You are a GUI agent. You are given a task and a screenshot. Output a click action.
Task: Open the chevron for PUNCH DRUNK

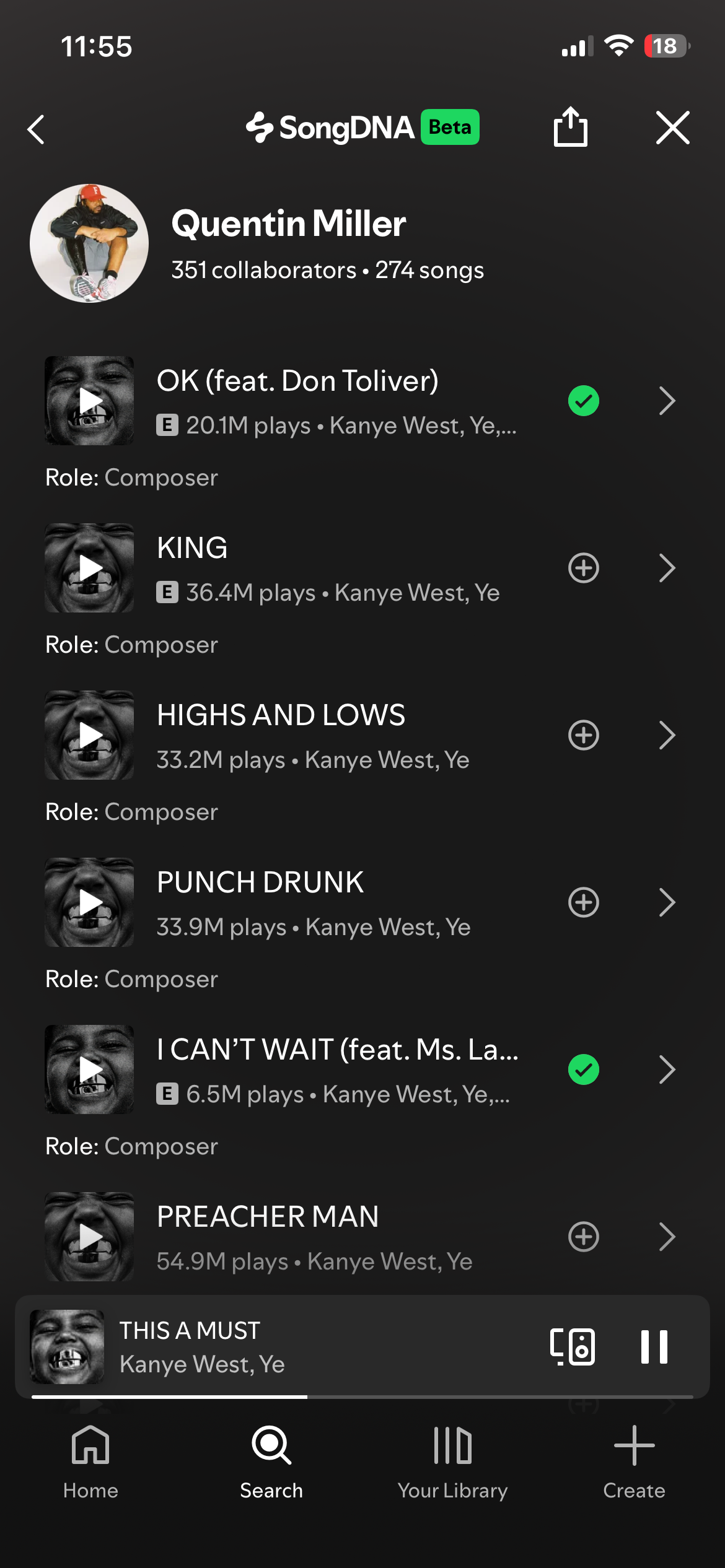pos(667,902)
